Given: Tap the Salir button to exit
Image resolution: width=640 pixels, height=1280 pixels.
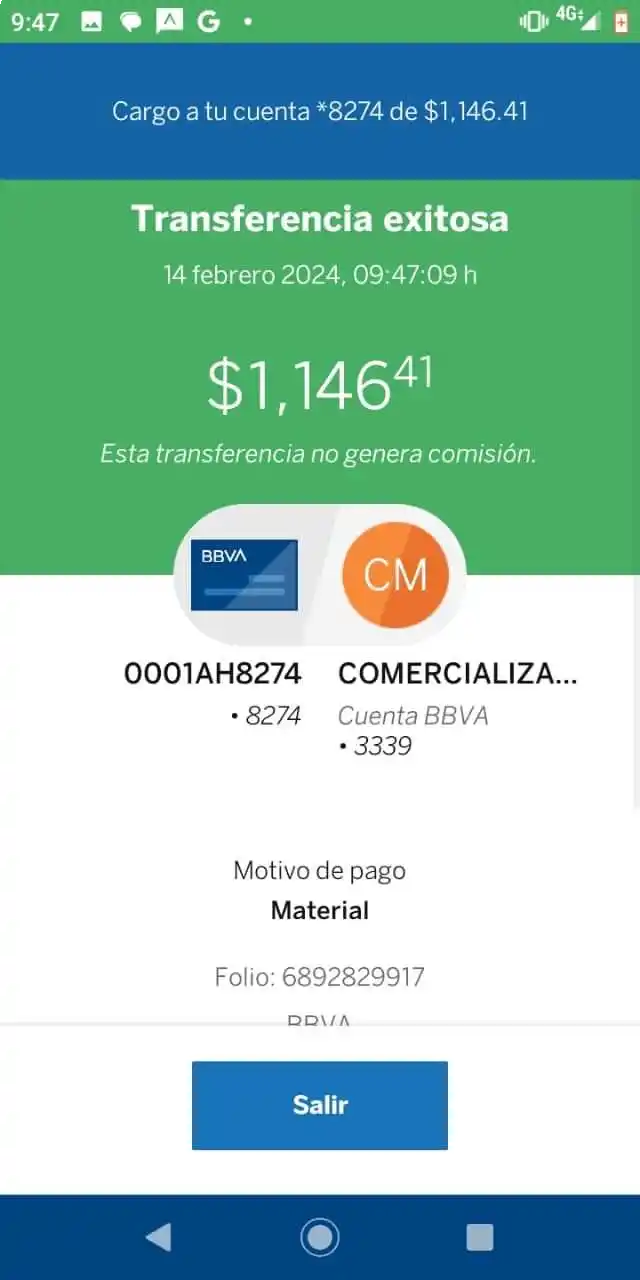Looking at the screenshot, I should click(320, 1105).
